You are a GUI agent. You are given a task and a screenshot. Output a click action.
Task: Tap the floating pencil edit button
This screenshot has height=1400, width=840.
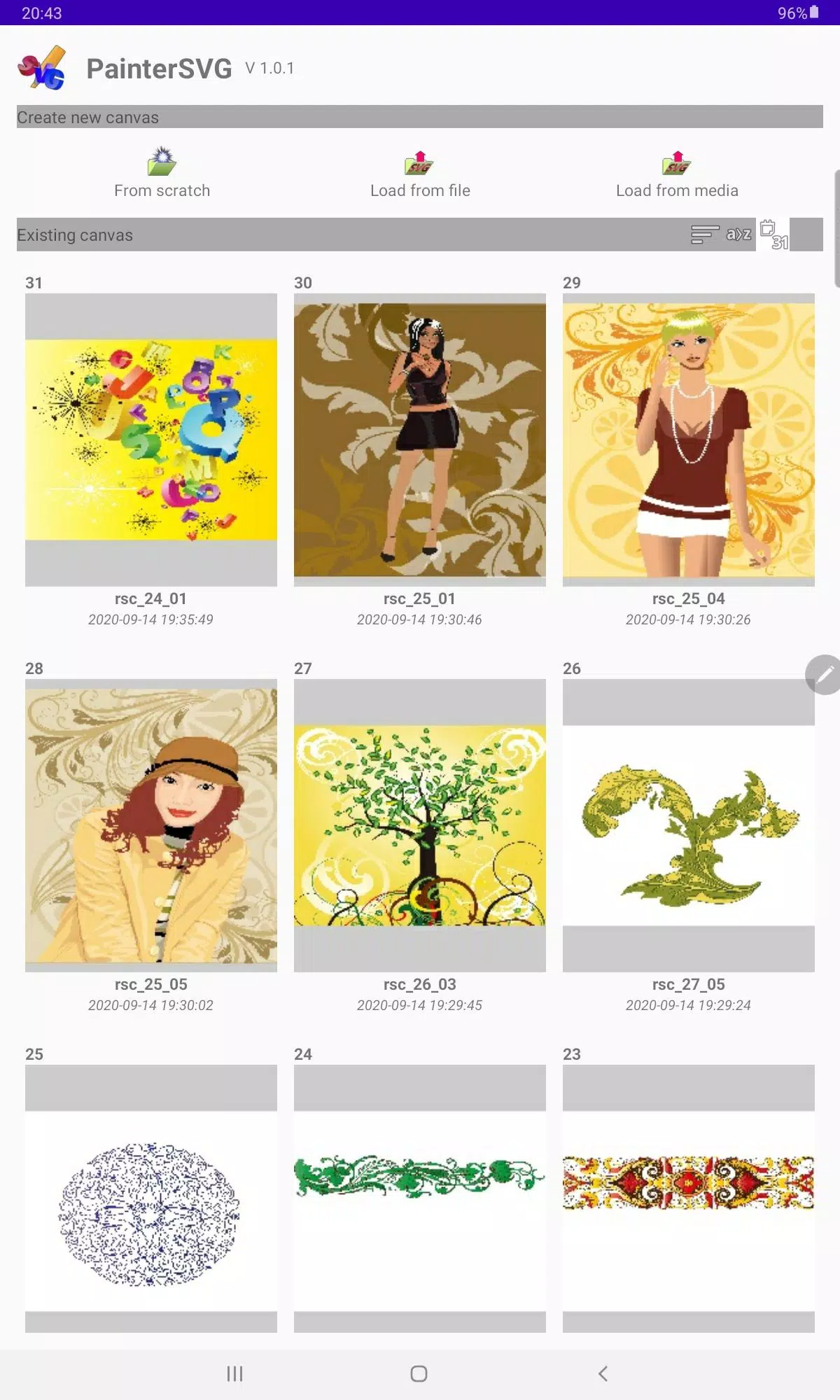[x=824, y=675]
